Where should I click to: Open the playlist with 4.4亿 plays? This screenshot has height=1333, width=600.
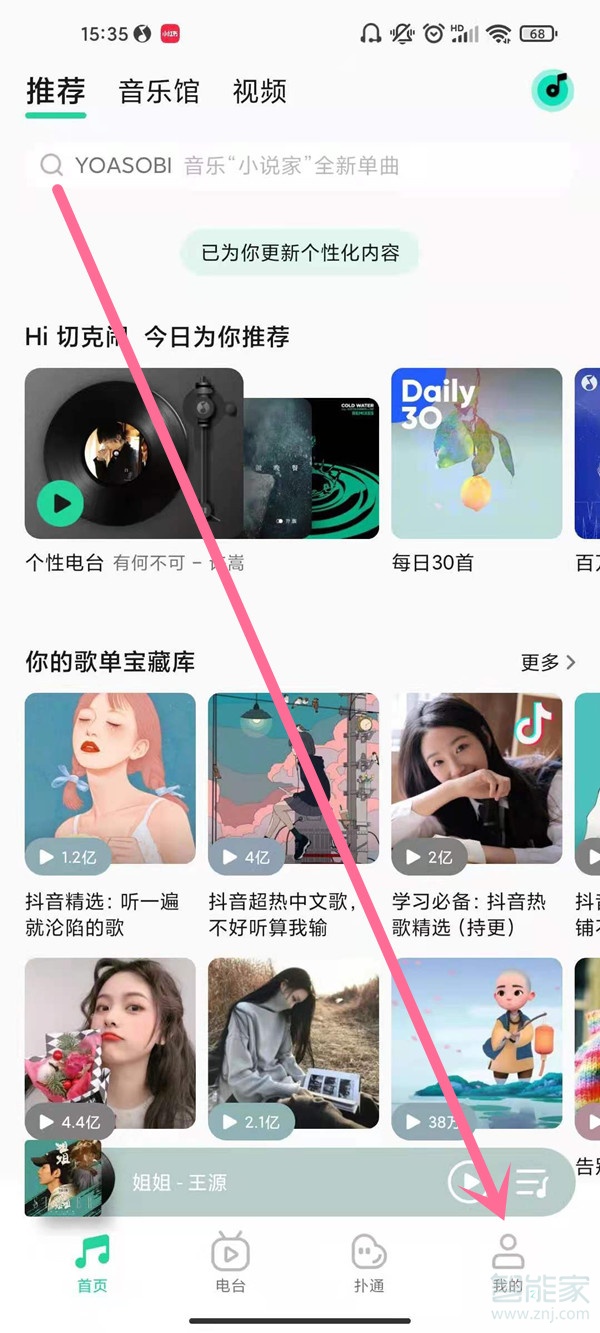click(x=110, y=1043)
